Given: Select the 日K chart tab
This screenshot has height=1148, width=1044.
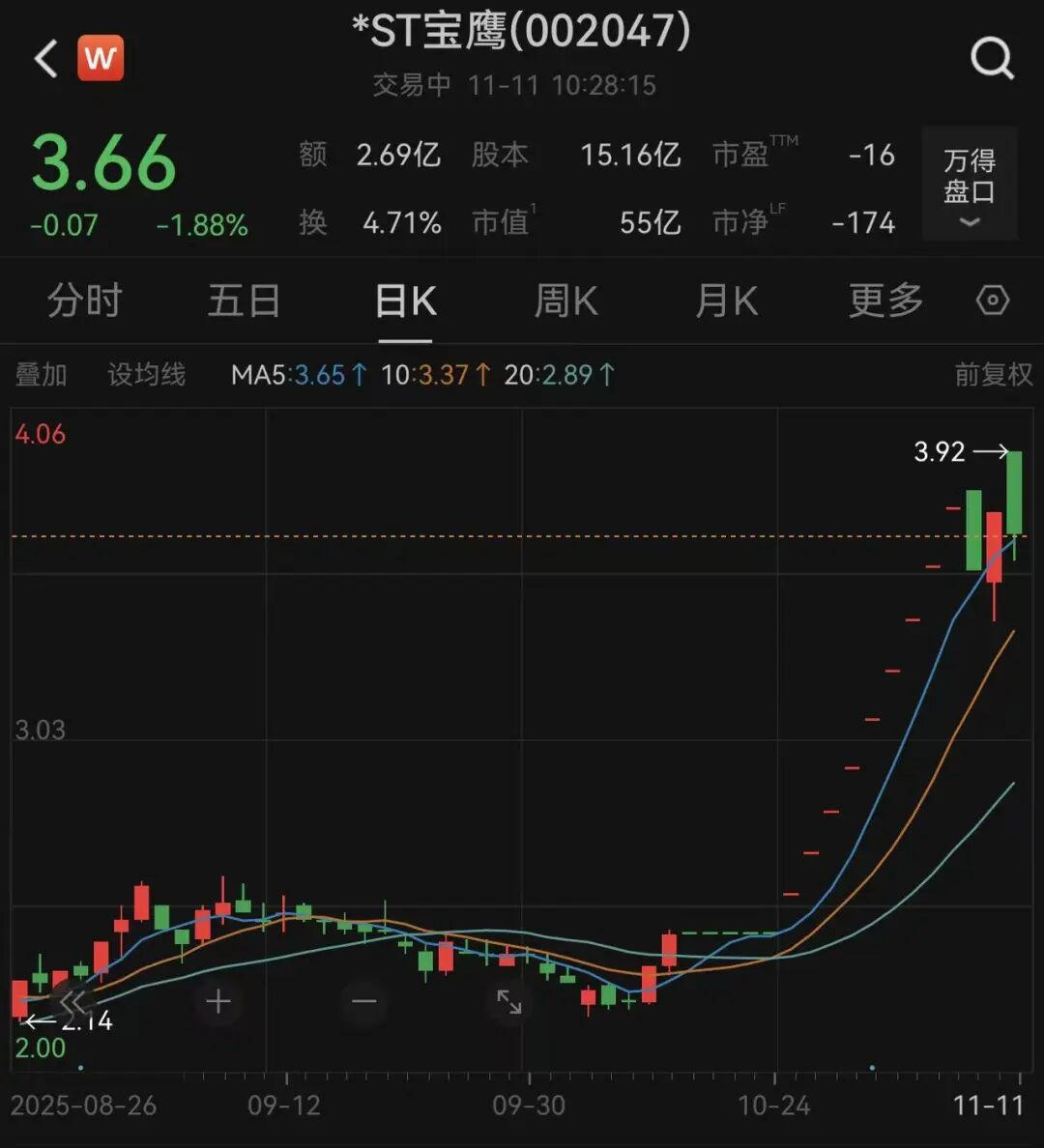Looking at the screenshot, I should pos(405,301).
